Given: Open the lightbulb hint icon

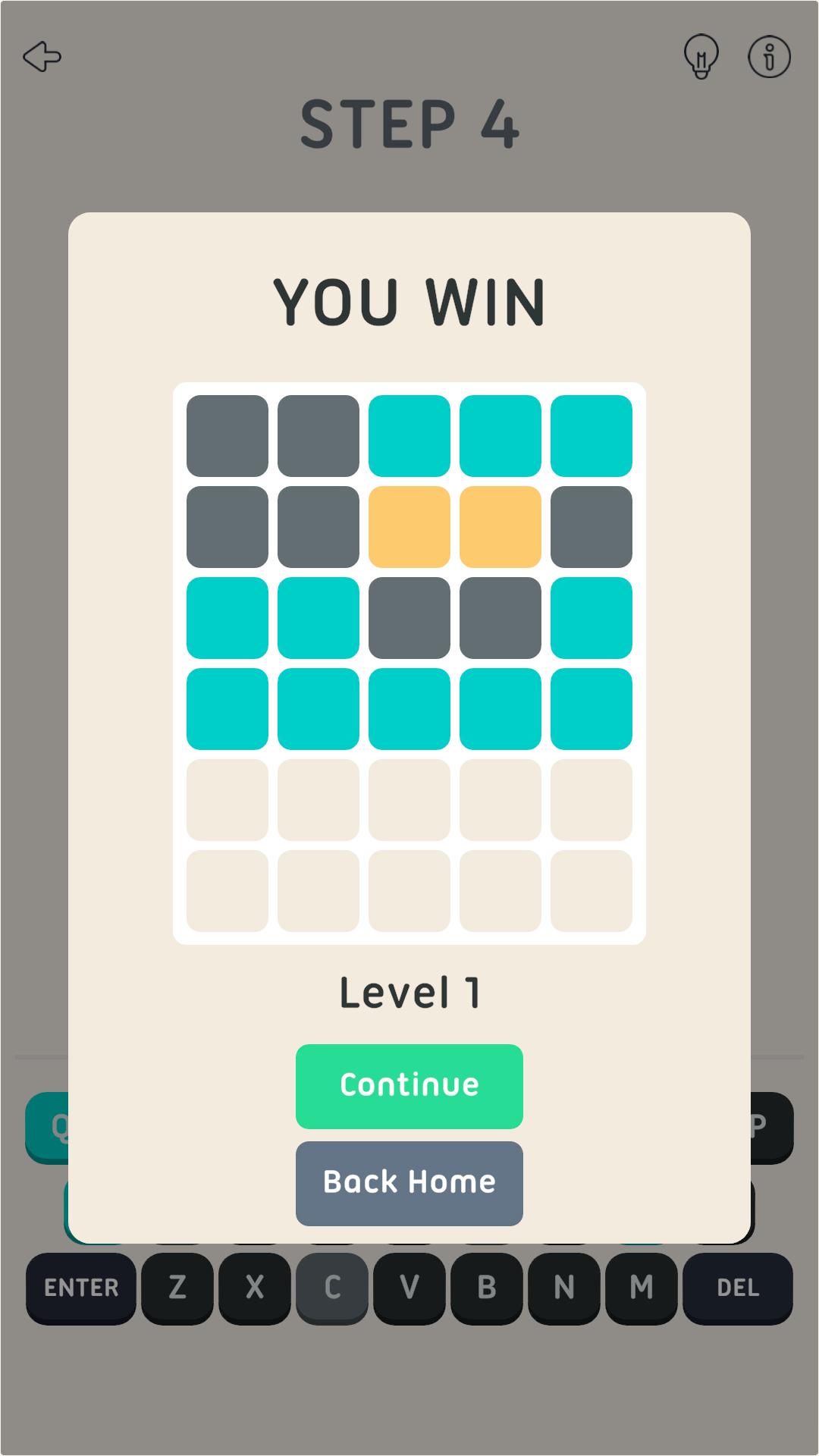Looking at the screenshot, I should pyautogui.click(x=701, y=57).
